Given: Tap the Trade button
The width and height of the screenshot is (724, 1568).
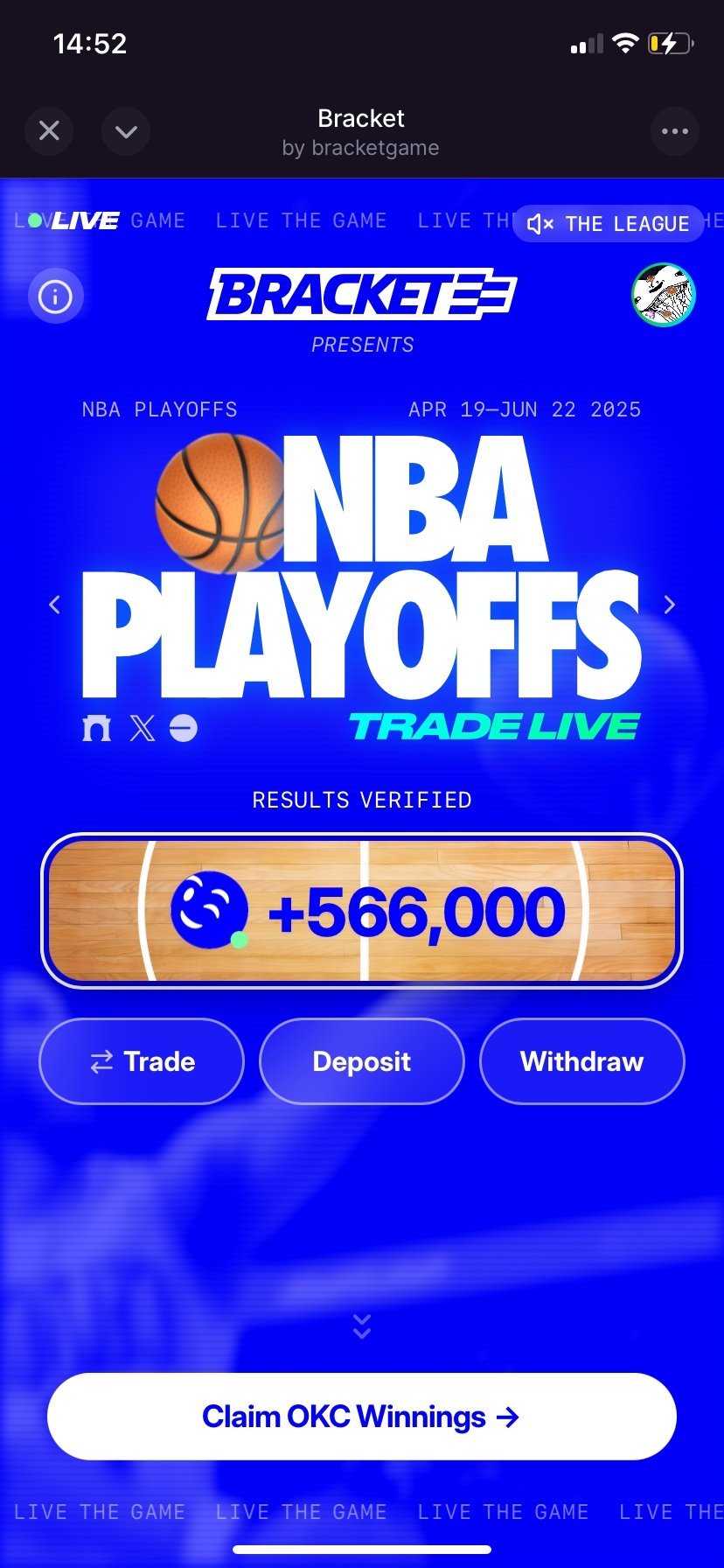Looking at the screenshot, I should tap(142, 1061).
